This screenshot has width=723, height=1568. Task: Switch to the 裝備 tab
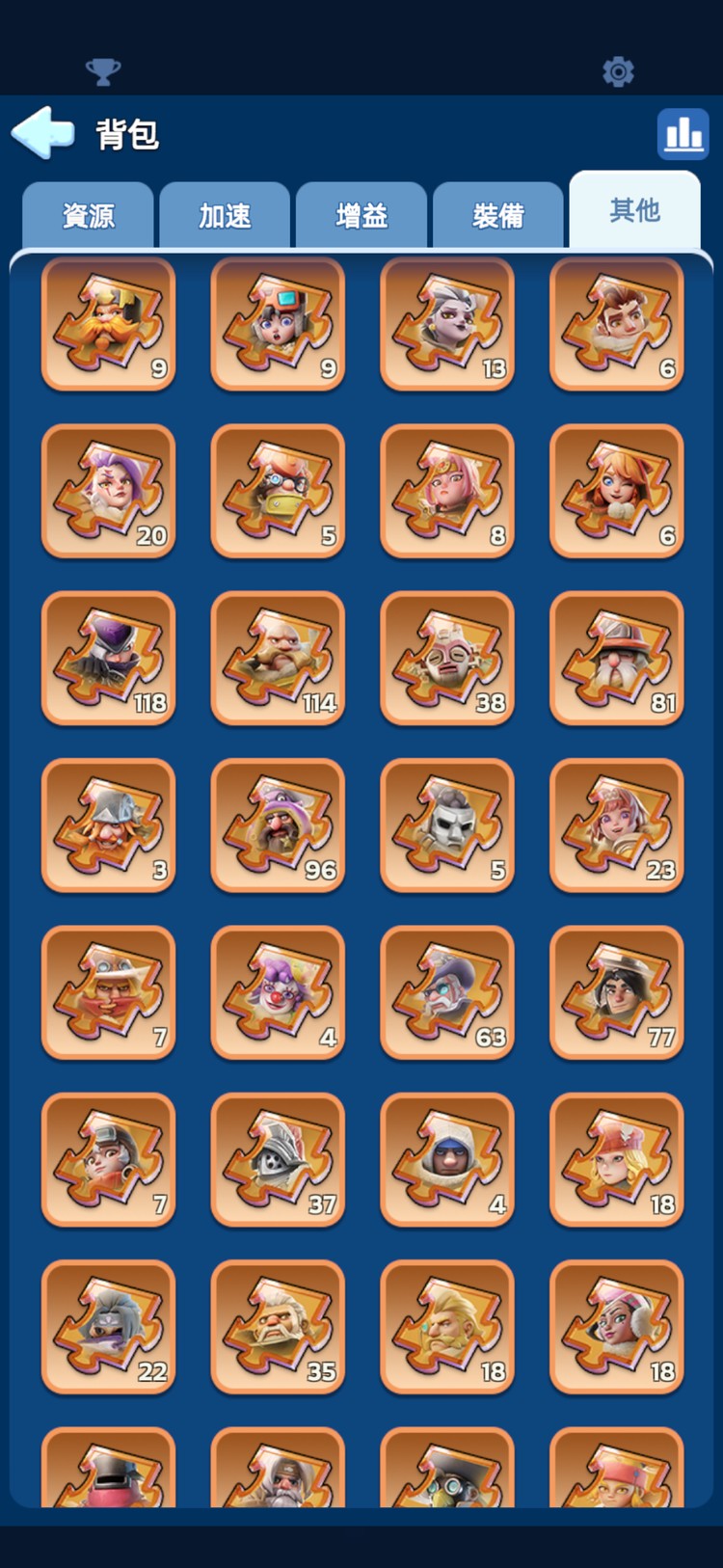click(498, 215)
